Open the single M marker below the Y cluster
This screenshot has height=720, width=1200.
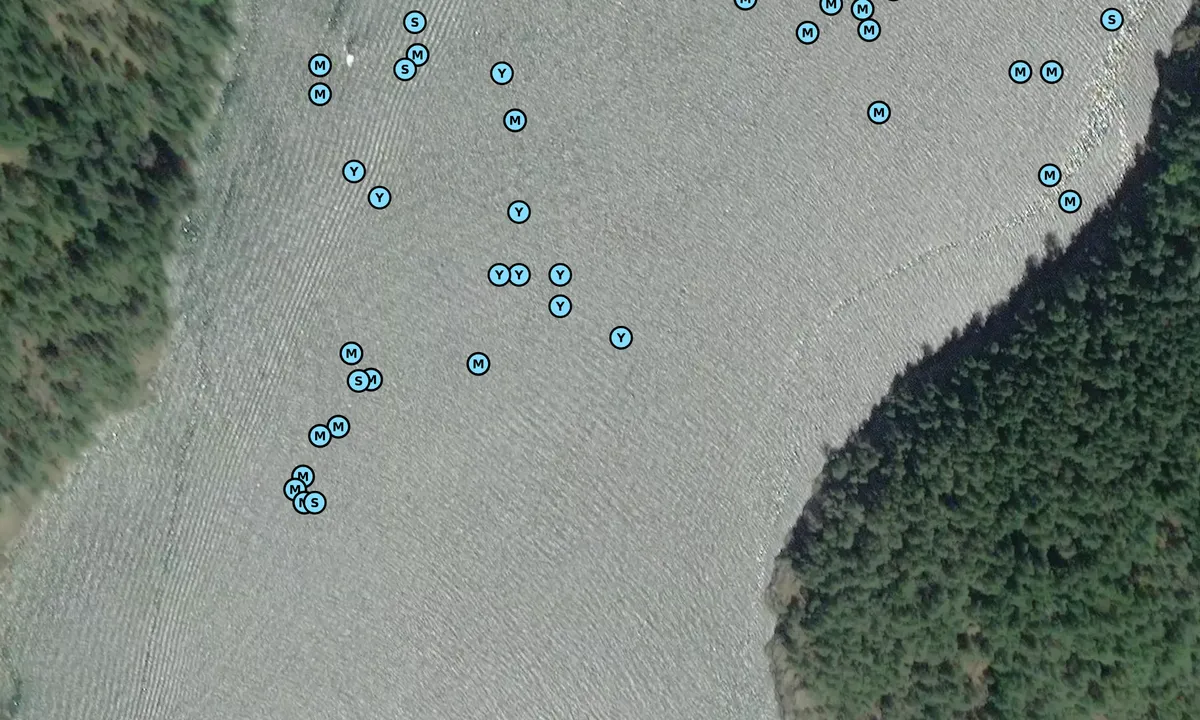pyautogui.click(x=478, y=364)
